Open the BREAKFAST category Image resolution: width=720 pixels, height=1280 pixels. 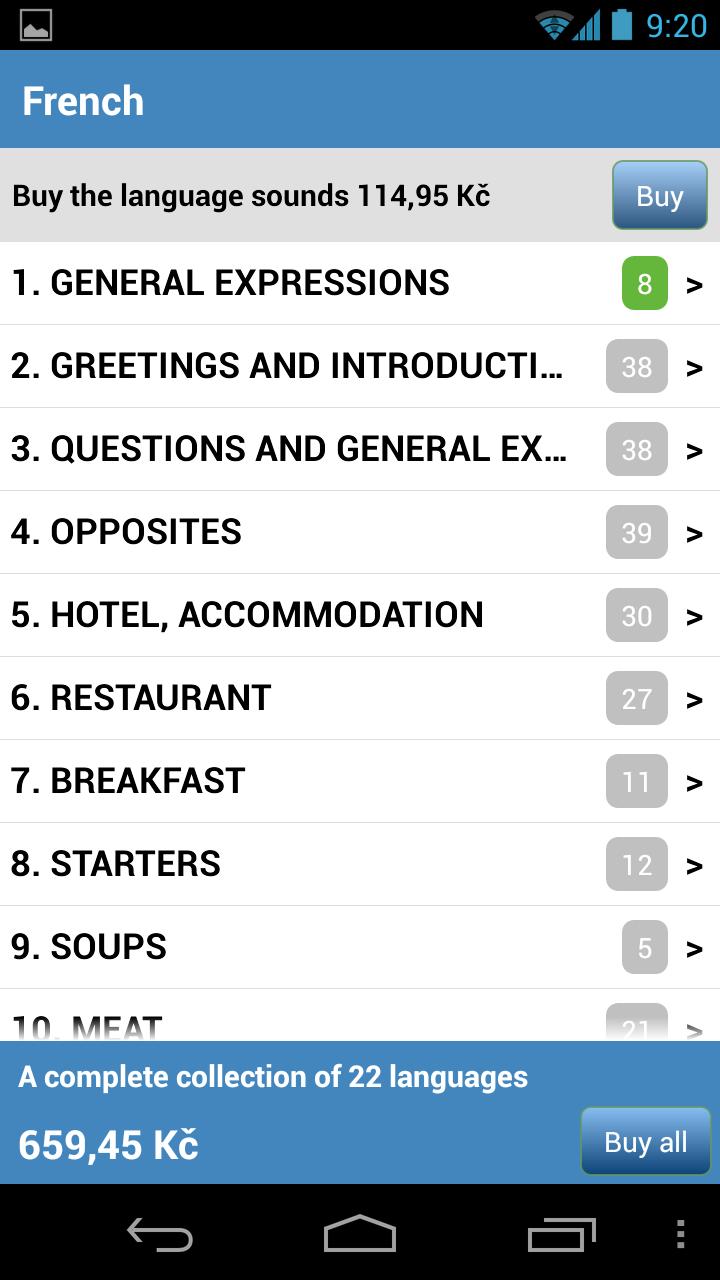pos(300,781)
